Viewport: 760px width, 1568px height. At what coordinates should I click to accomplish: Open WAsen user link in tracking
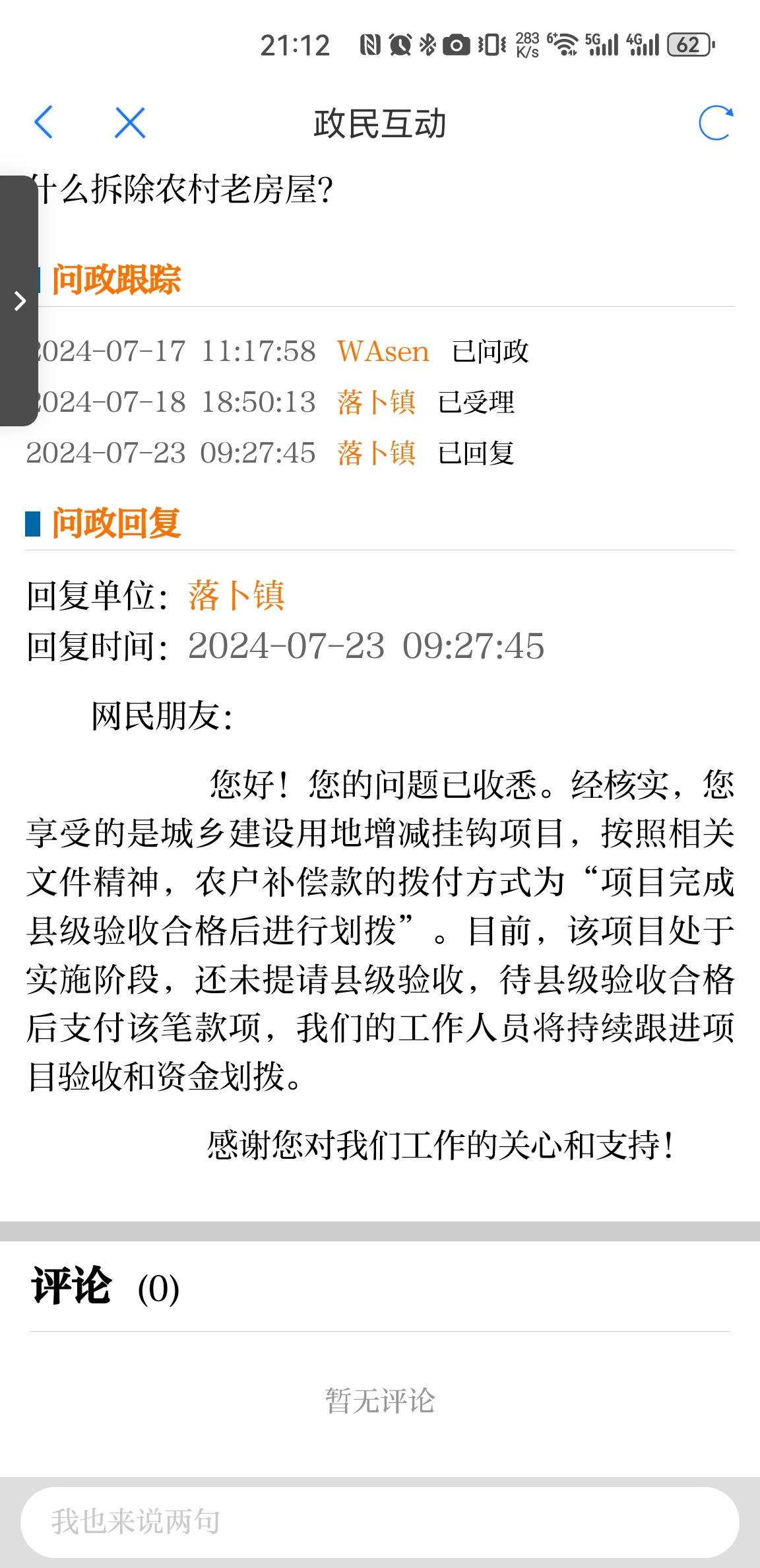[x=383, y=351]
